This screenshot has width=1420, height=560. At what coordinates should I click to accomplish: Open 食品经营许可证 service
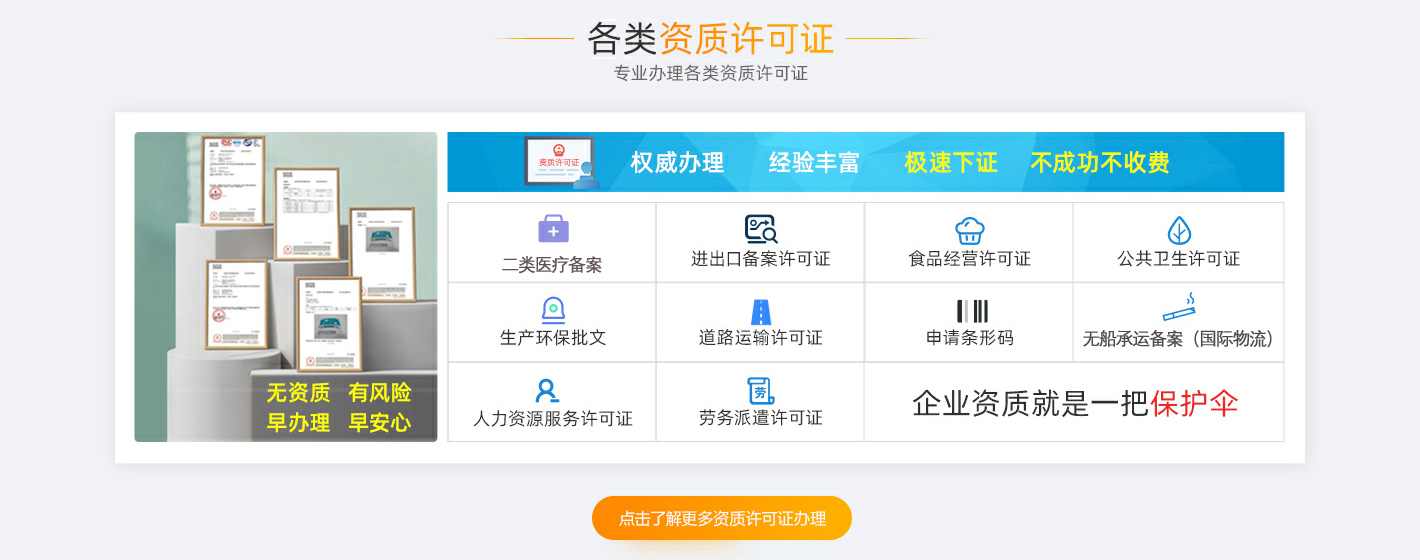pos(968,243)
